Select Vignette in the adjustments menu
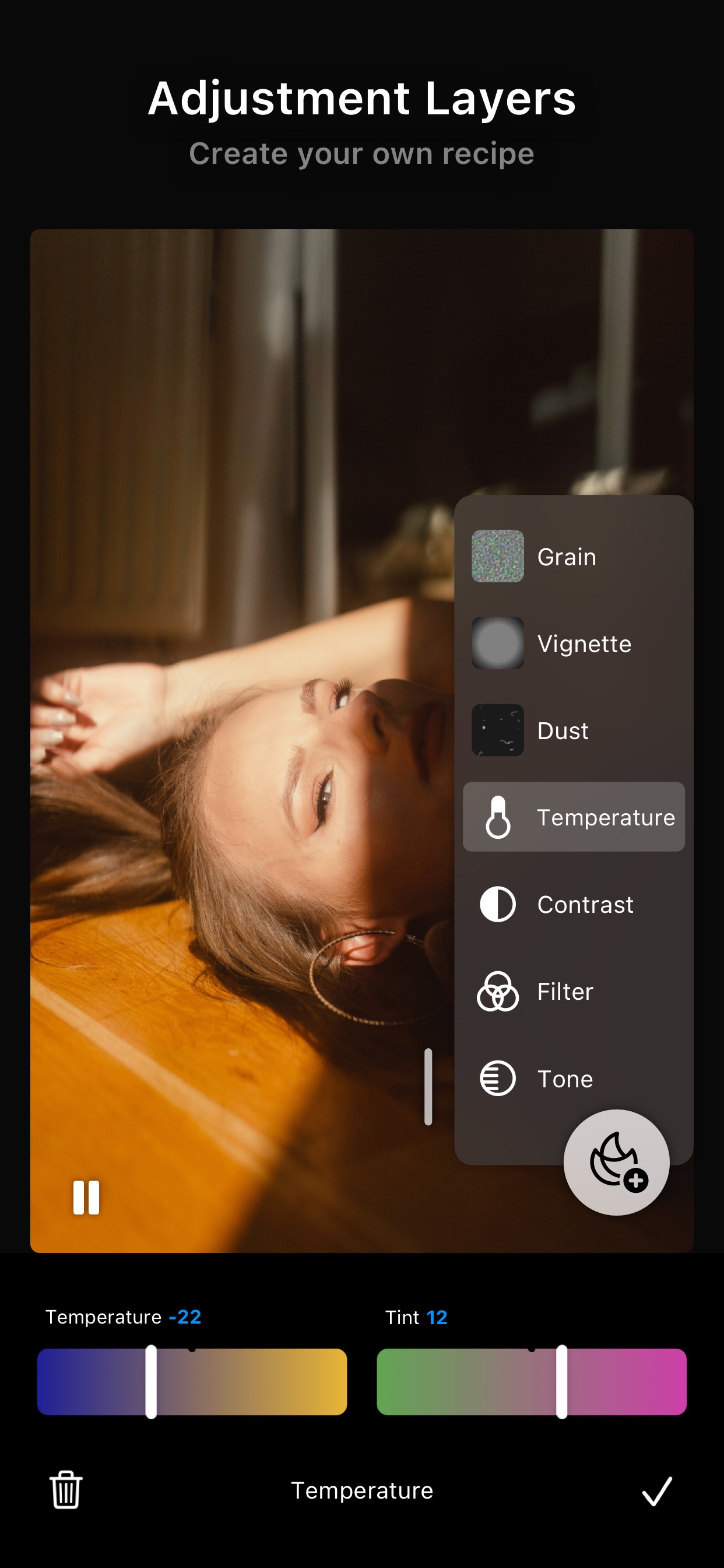724x1568 pixels. [x=584, y=643]
